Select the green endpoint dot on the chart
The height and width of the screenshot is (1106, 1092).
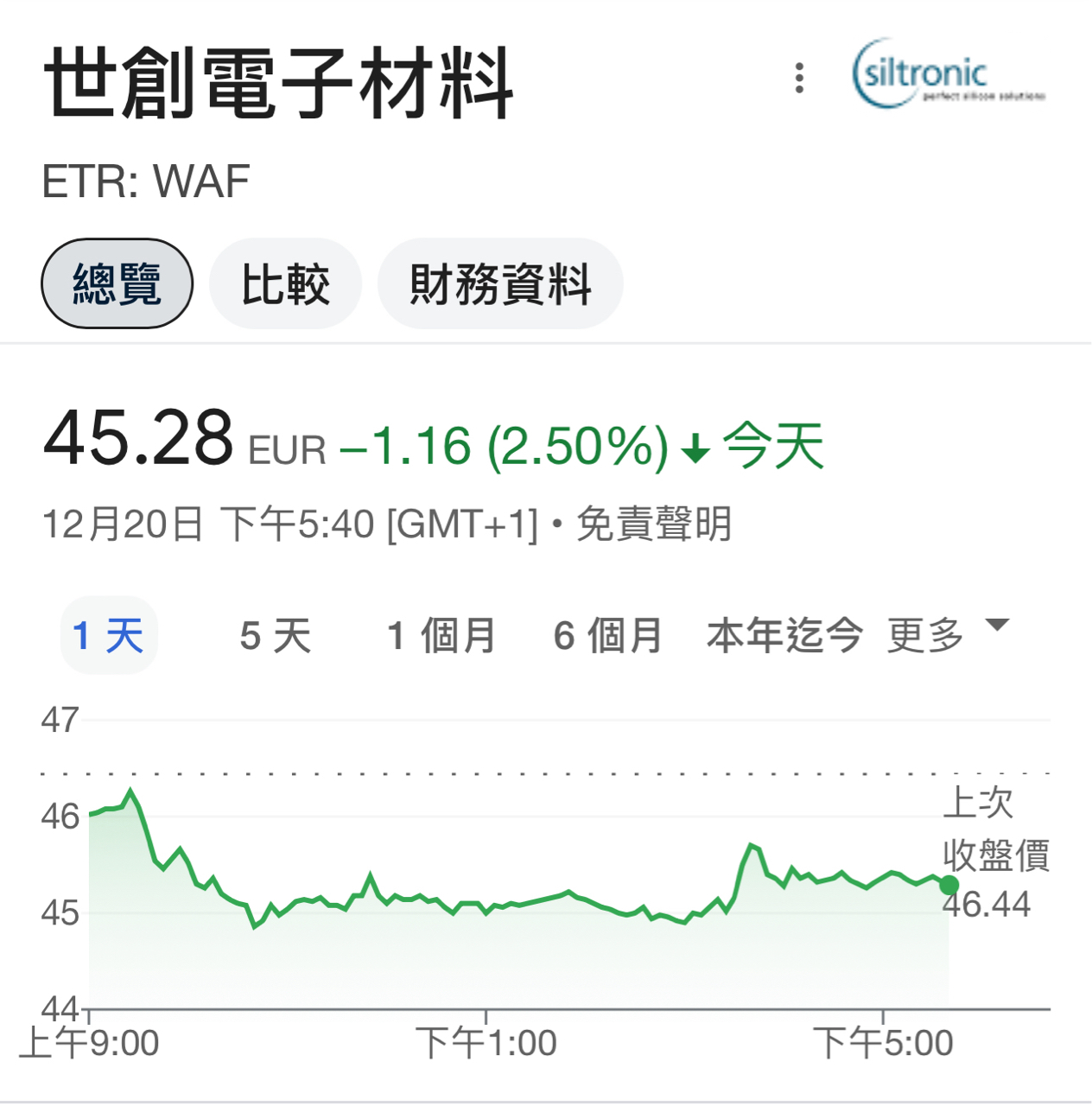948,884
